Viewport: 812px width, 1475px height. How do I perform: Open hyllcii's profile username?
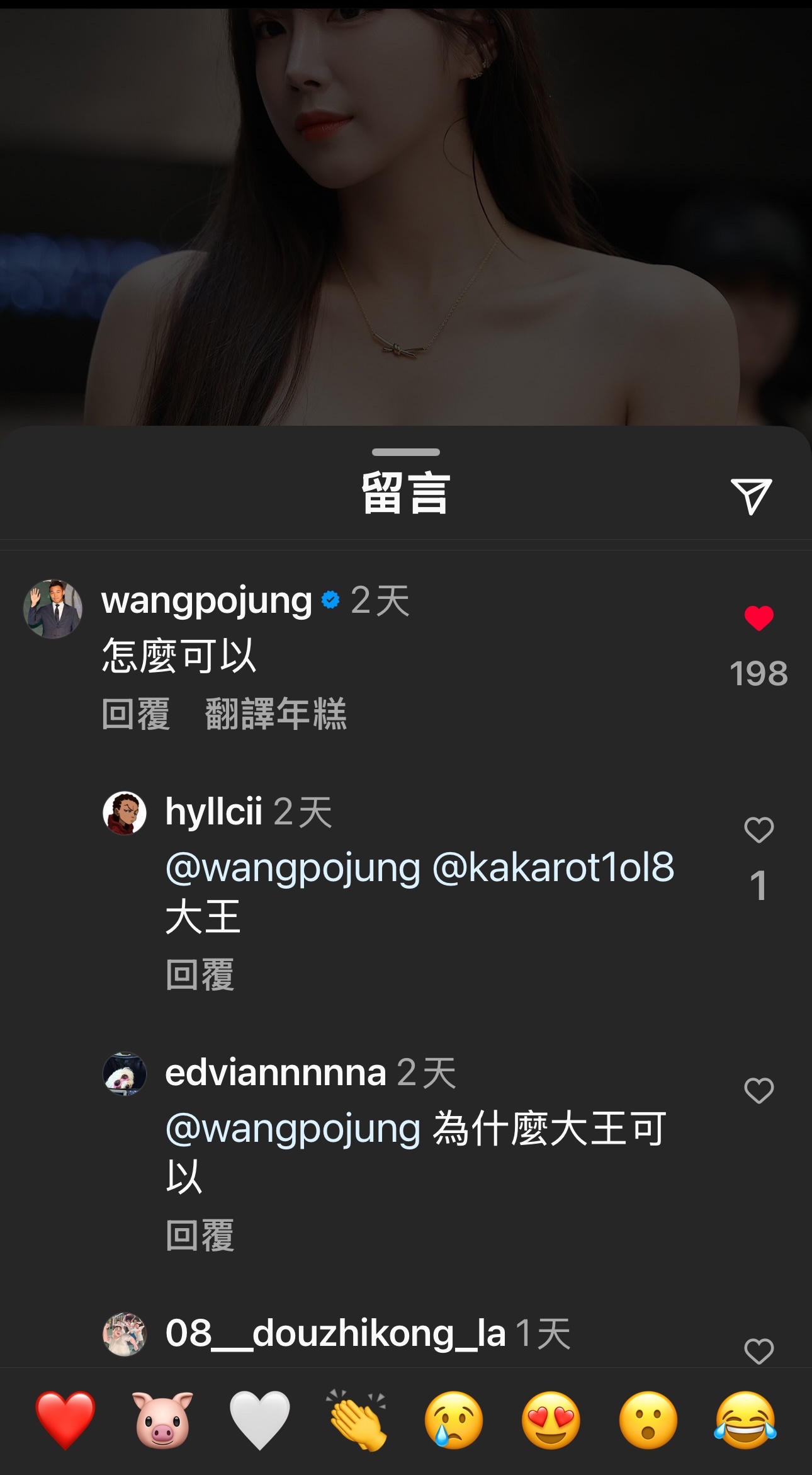pos(213,811)
